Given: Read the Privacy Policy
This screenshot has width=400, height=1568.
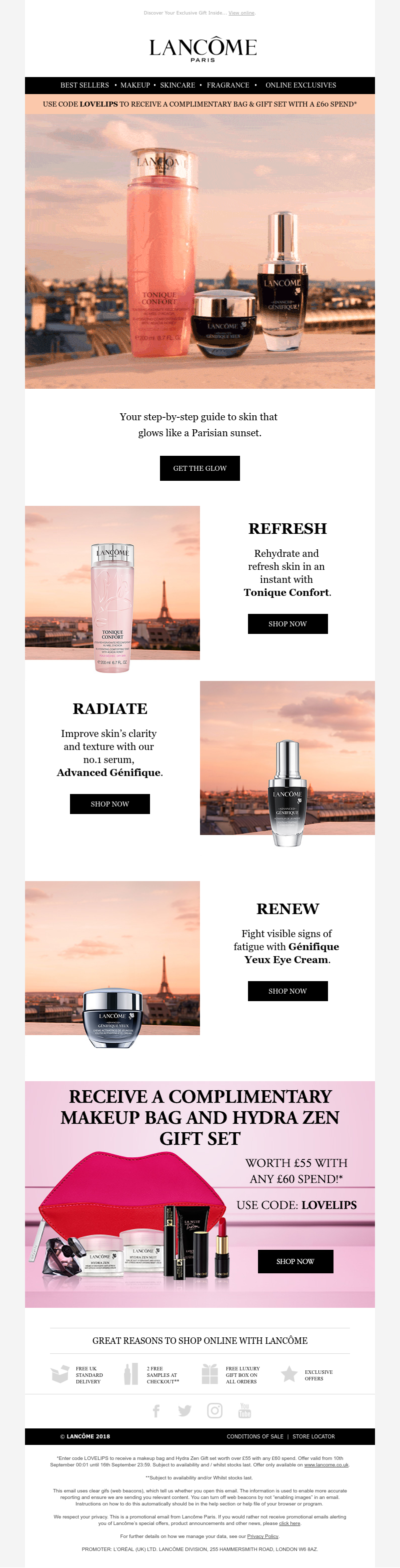Looking at the screenshot, I should point(262,1536).
